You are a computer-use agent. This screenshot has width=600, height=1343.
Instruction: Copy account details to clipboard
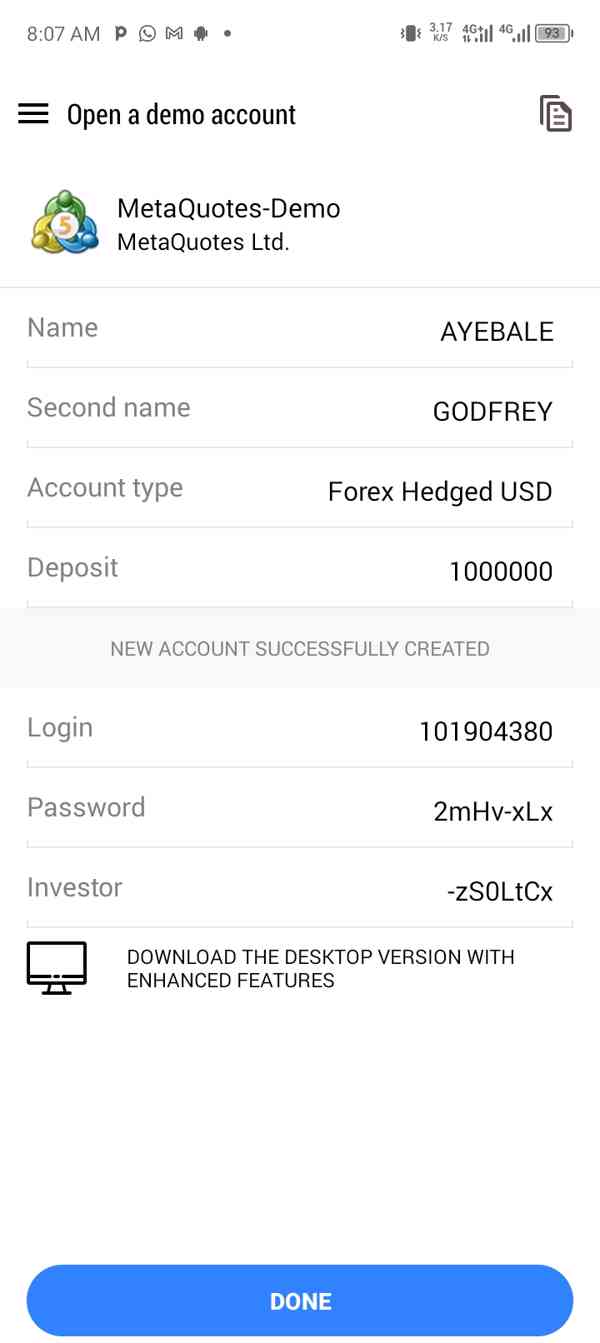pos(555,114)
